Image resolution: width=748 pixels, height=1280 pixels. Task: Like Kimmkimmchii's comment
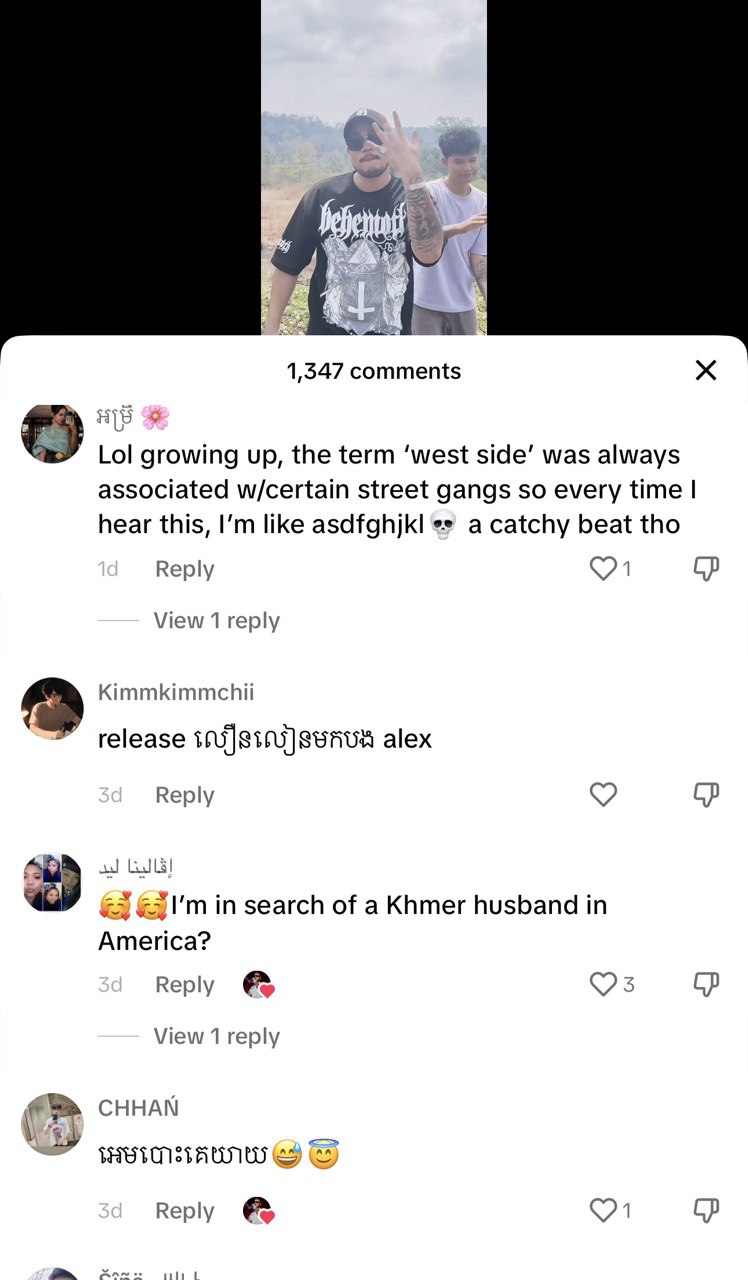click(x=603, y=795)
